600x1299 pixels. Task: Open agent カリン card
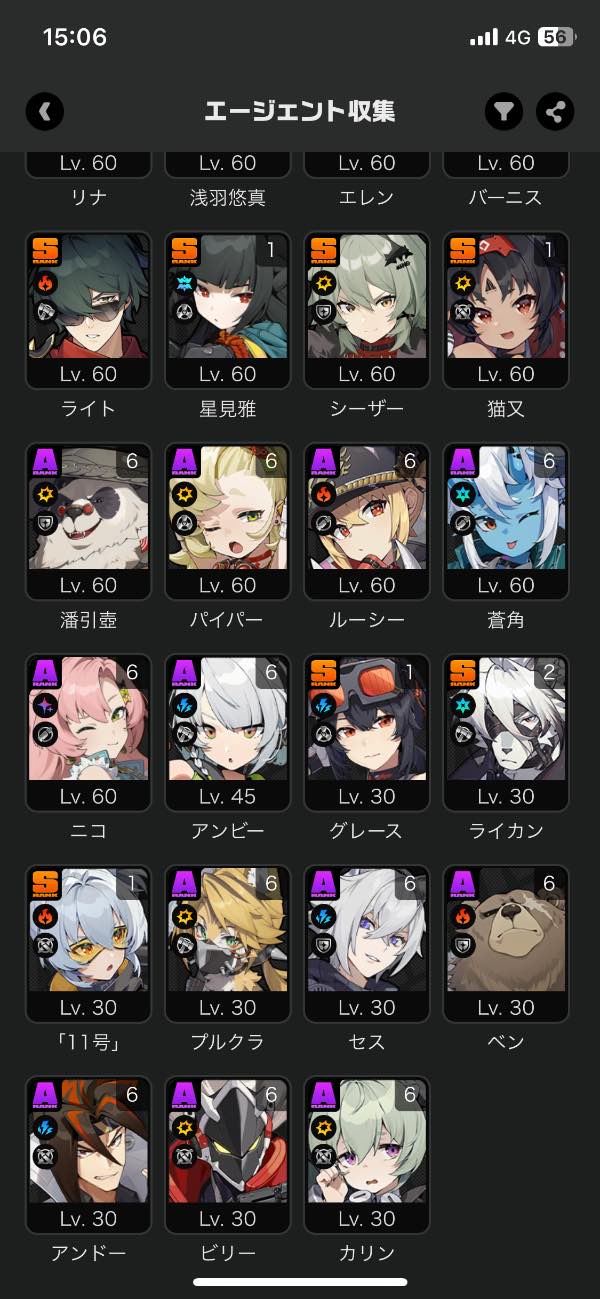click(367, 1155)
